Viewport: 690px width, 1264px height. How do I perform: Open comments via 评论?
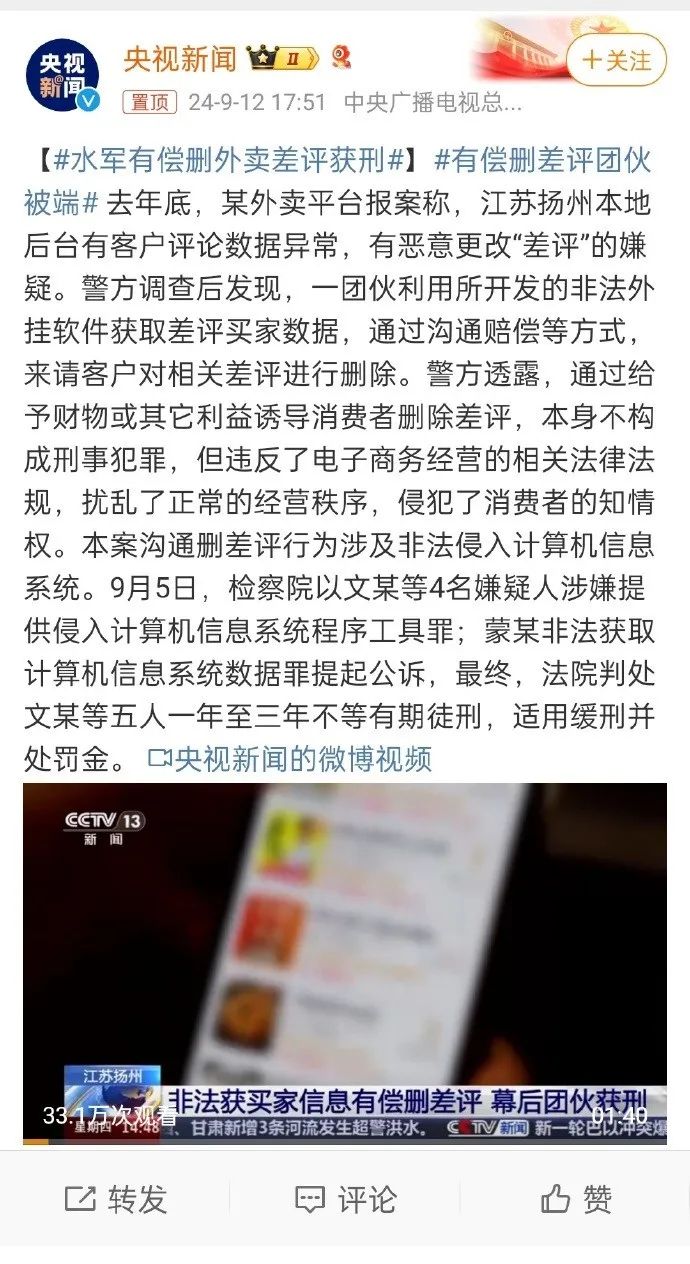[345, 1199]
